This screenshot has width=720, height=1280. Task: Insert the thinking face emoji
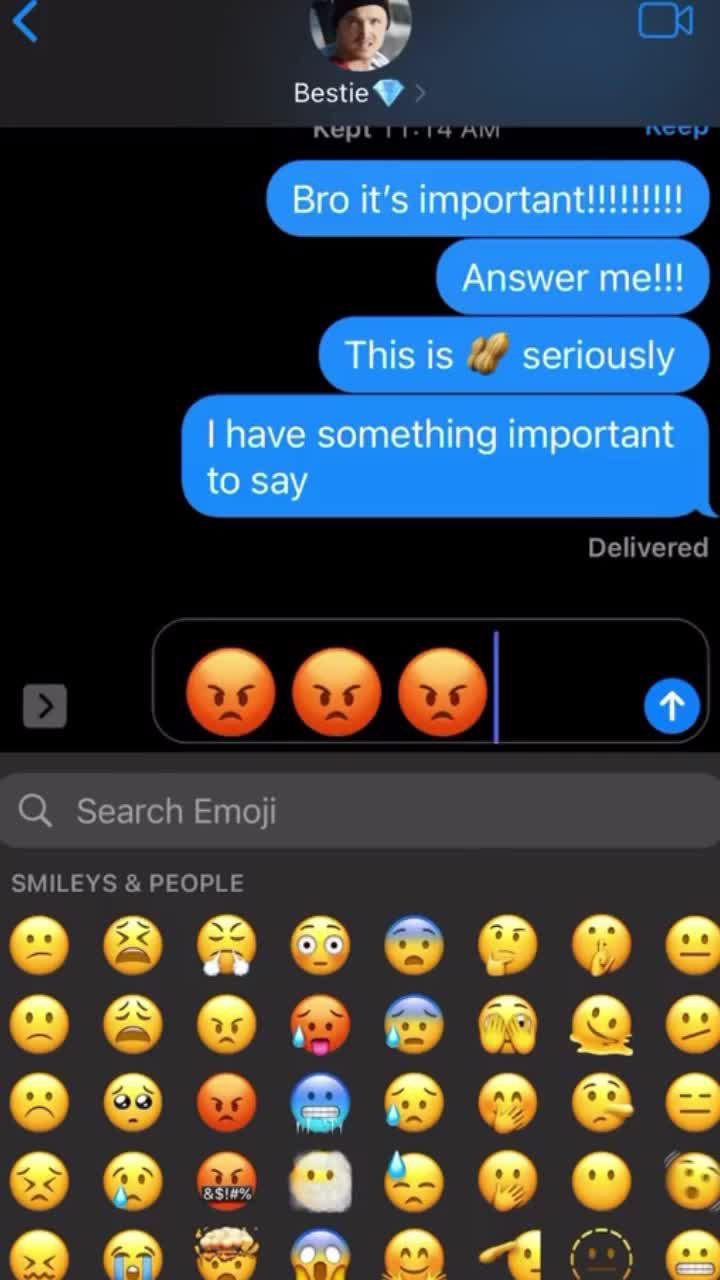(508, 945)
